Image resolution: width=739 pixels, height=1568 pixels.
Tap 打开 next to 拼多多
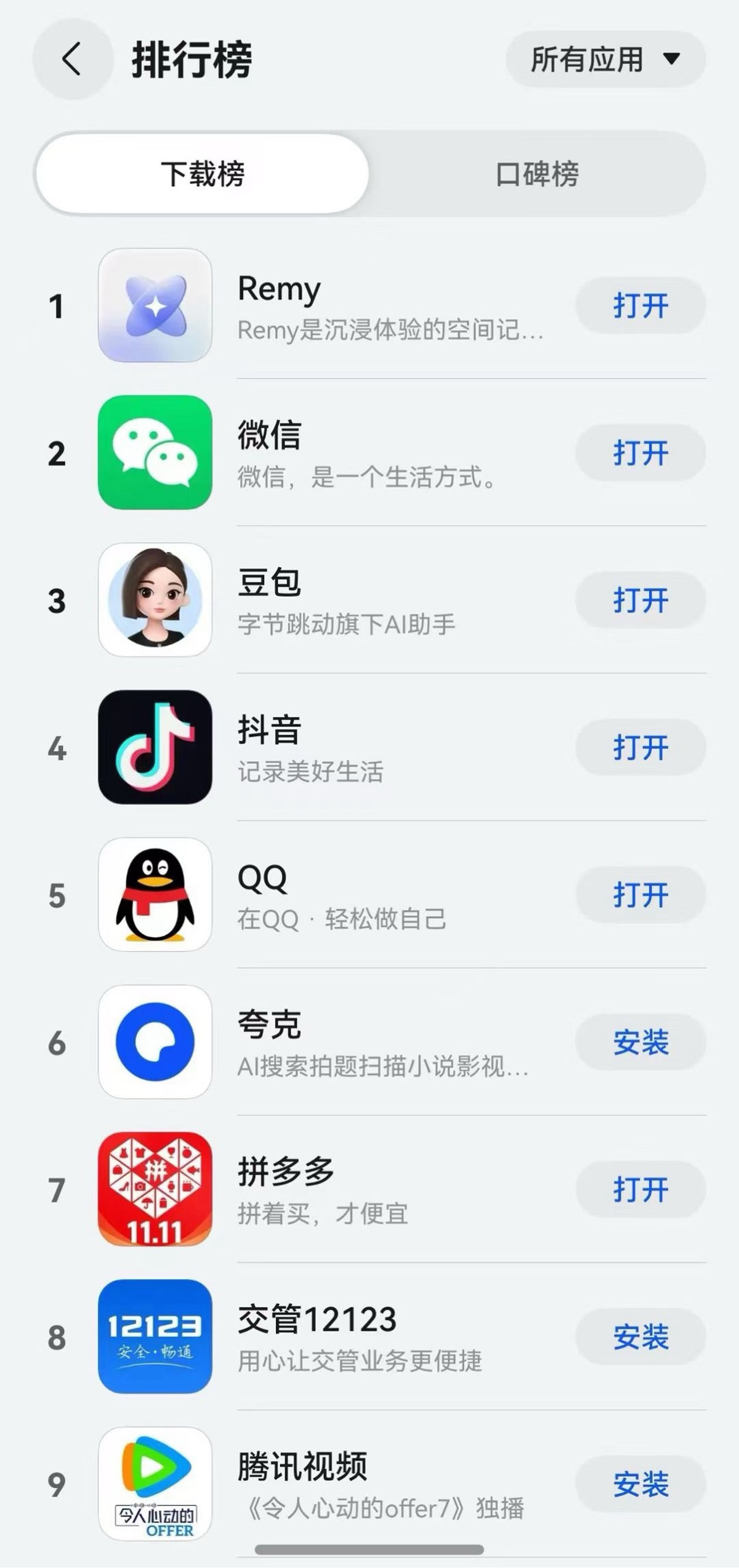tap(640, 1189)
